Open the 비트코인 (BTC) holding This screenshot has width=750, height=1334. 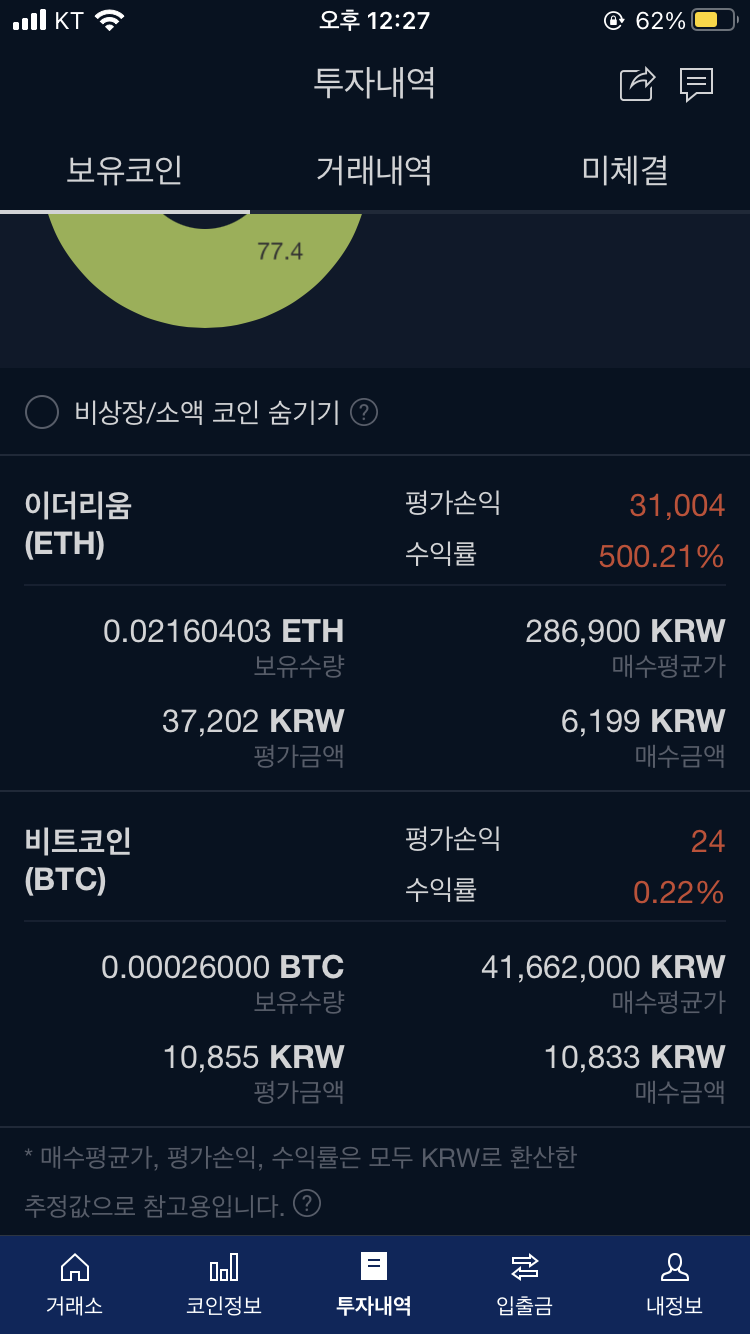(x=375, y=959)
